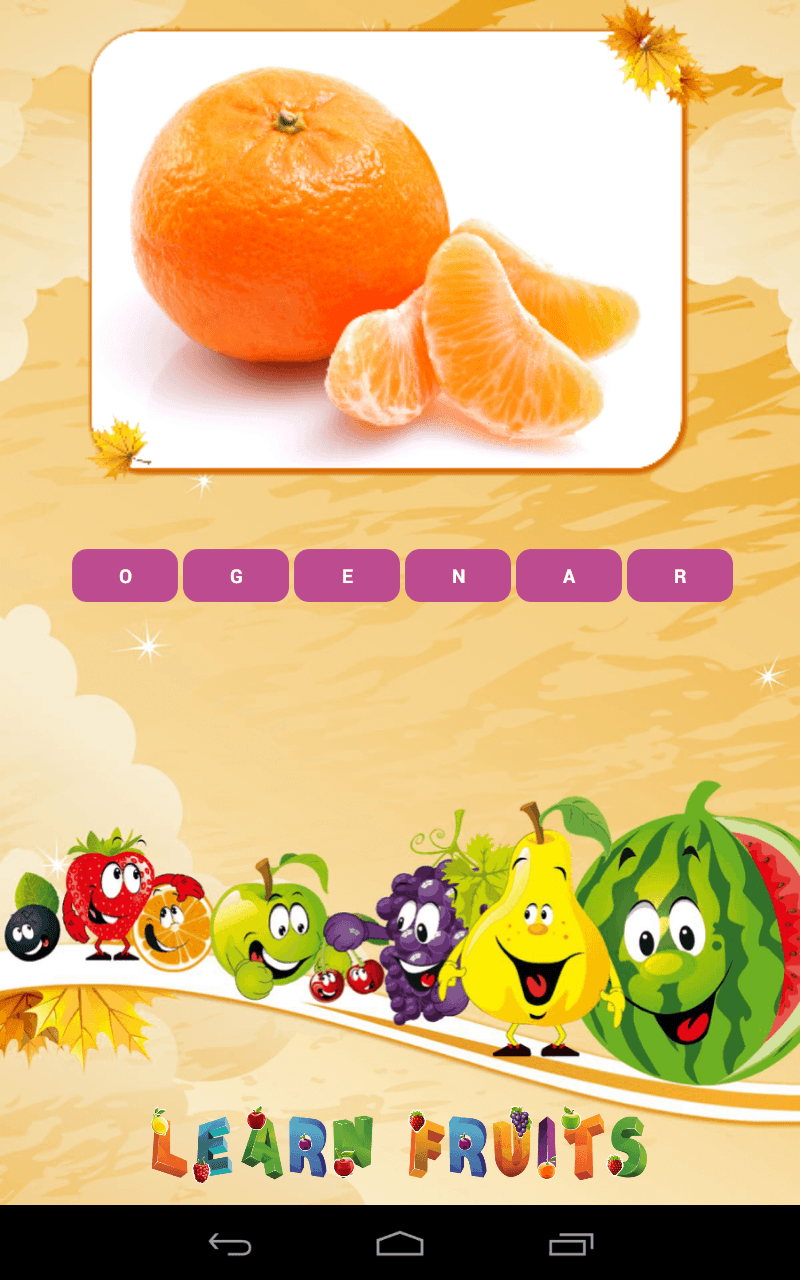800x1280 pixels.
Task: Open the recent apps view
Action: (571, 1244)
